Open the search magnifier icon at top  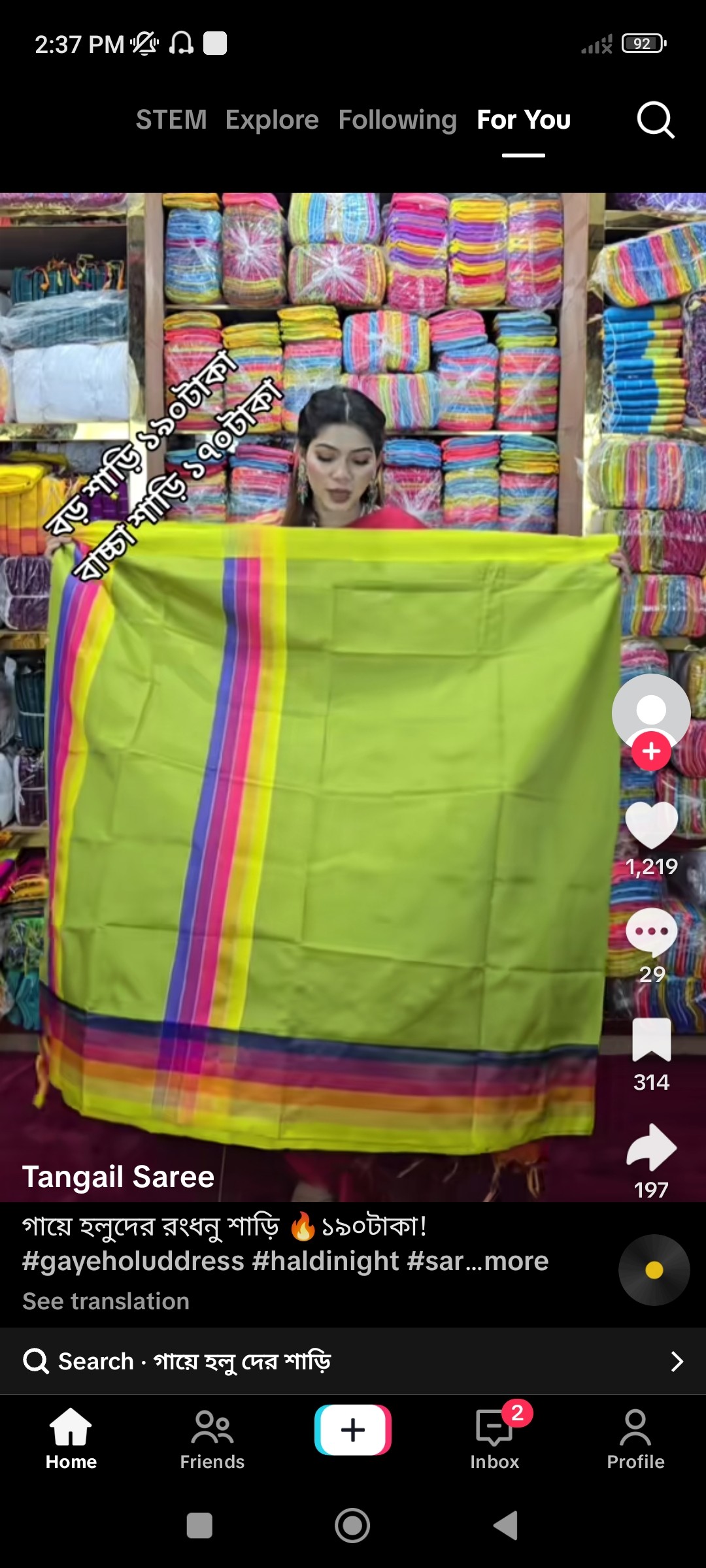(655, 120)
